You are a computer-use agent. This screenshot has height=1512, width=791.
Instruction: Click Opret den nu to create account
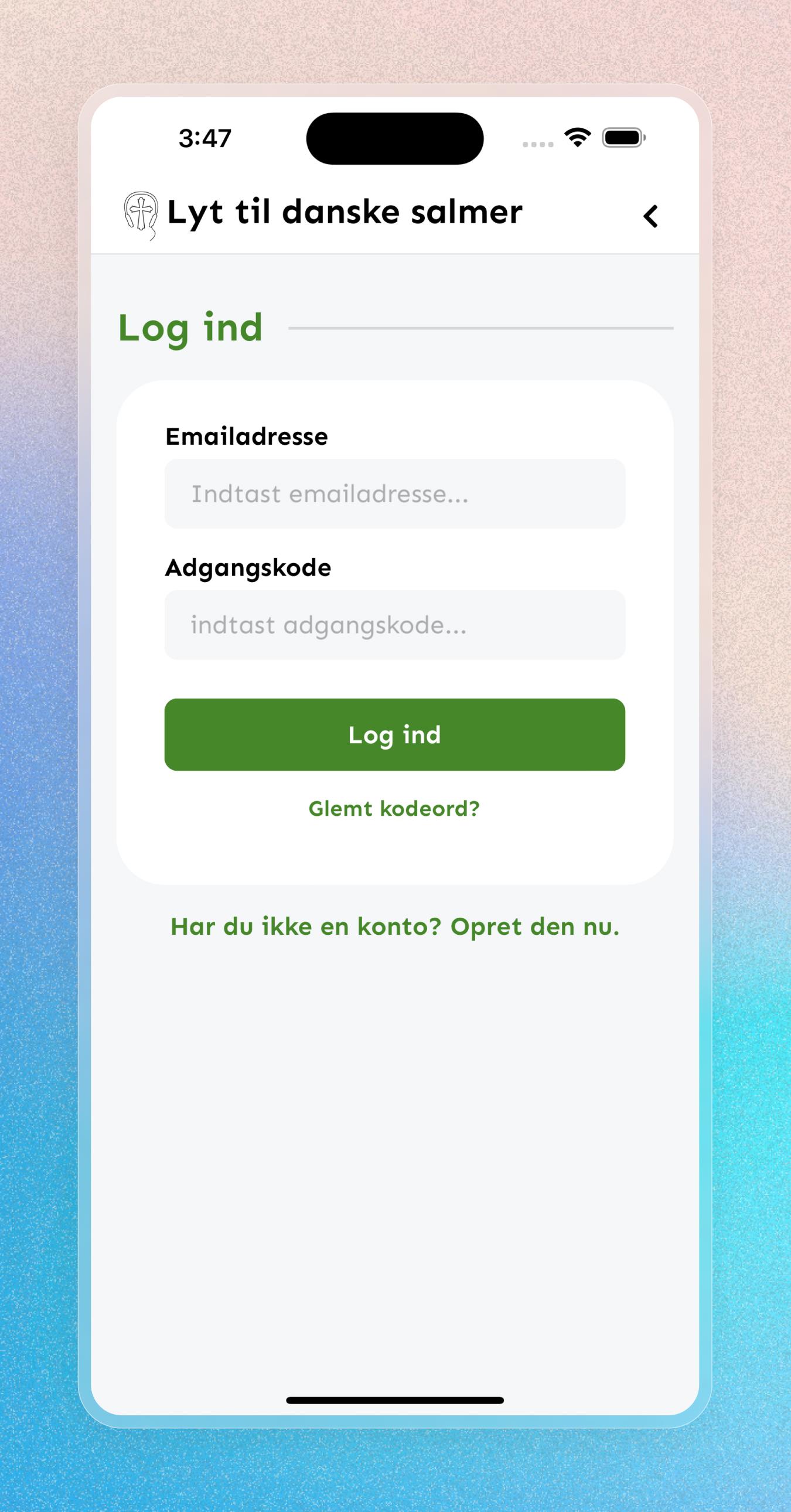536,927
